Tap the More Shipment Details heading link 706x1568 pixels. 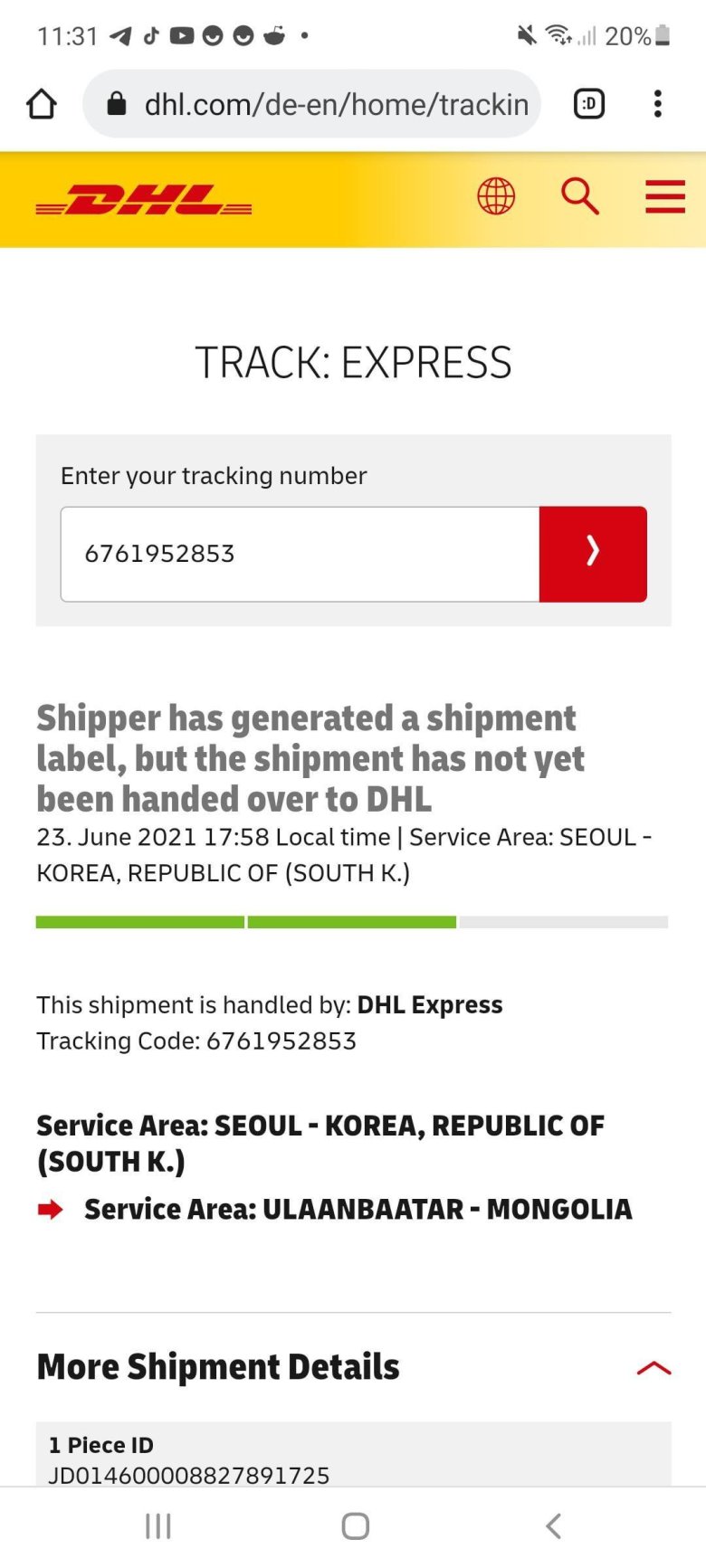(x=216, y=1367)
